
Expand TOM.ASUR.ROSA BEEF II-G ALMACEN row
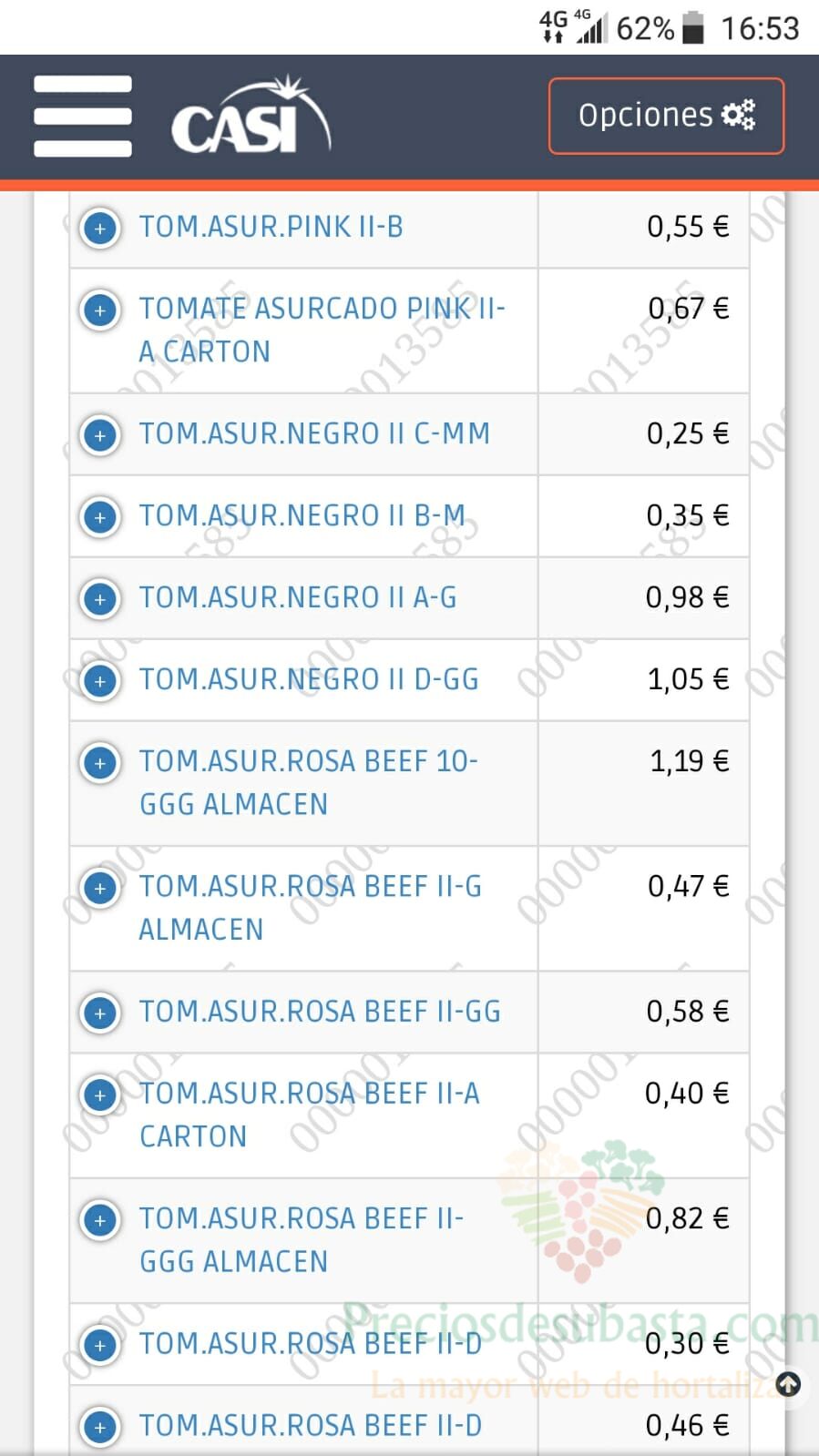[x=100, y=887]
